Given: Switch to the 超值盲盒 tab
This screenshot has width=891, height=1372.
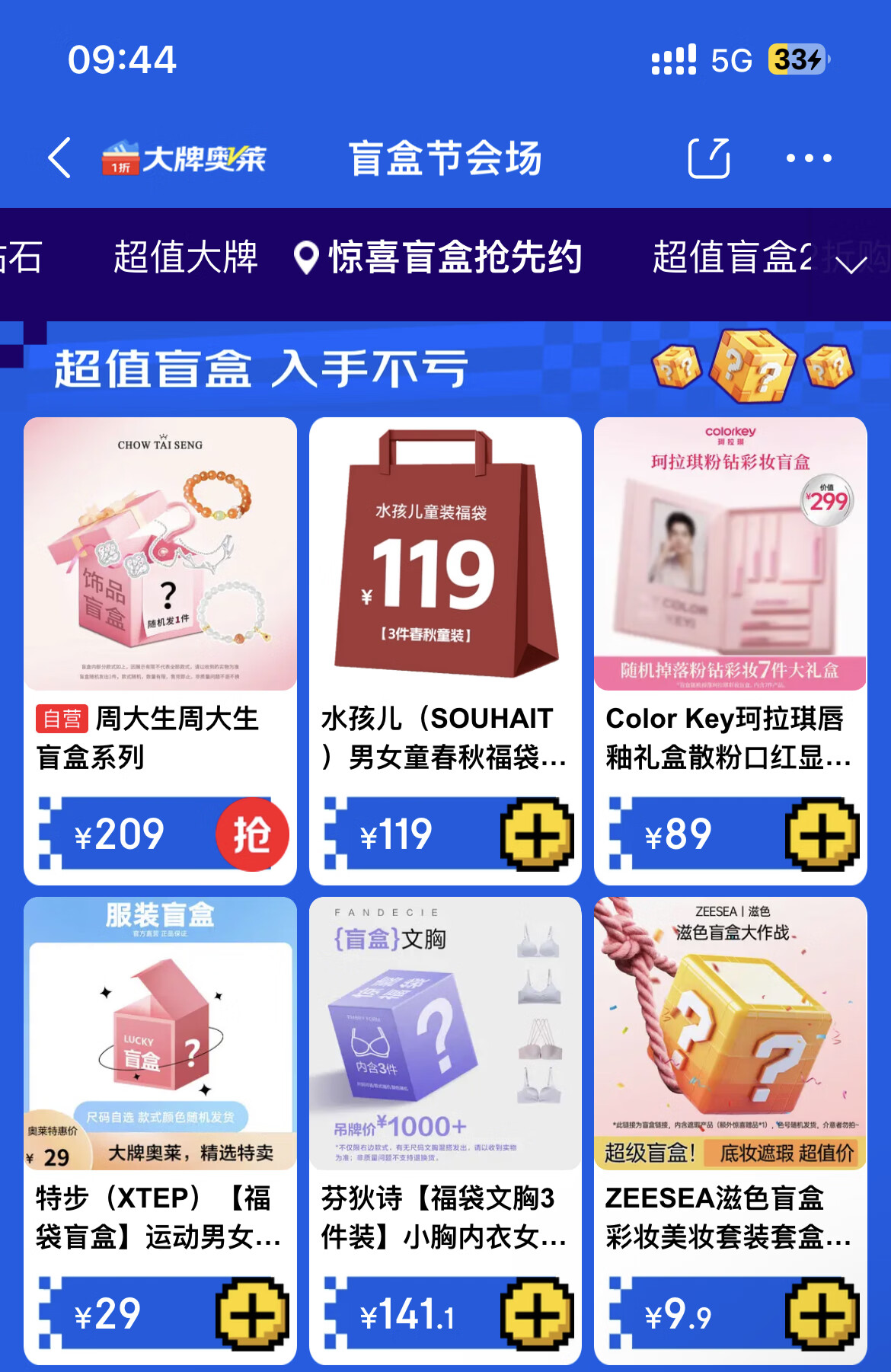Looking at the screenshot, I should coord(731,257).
